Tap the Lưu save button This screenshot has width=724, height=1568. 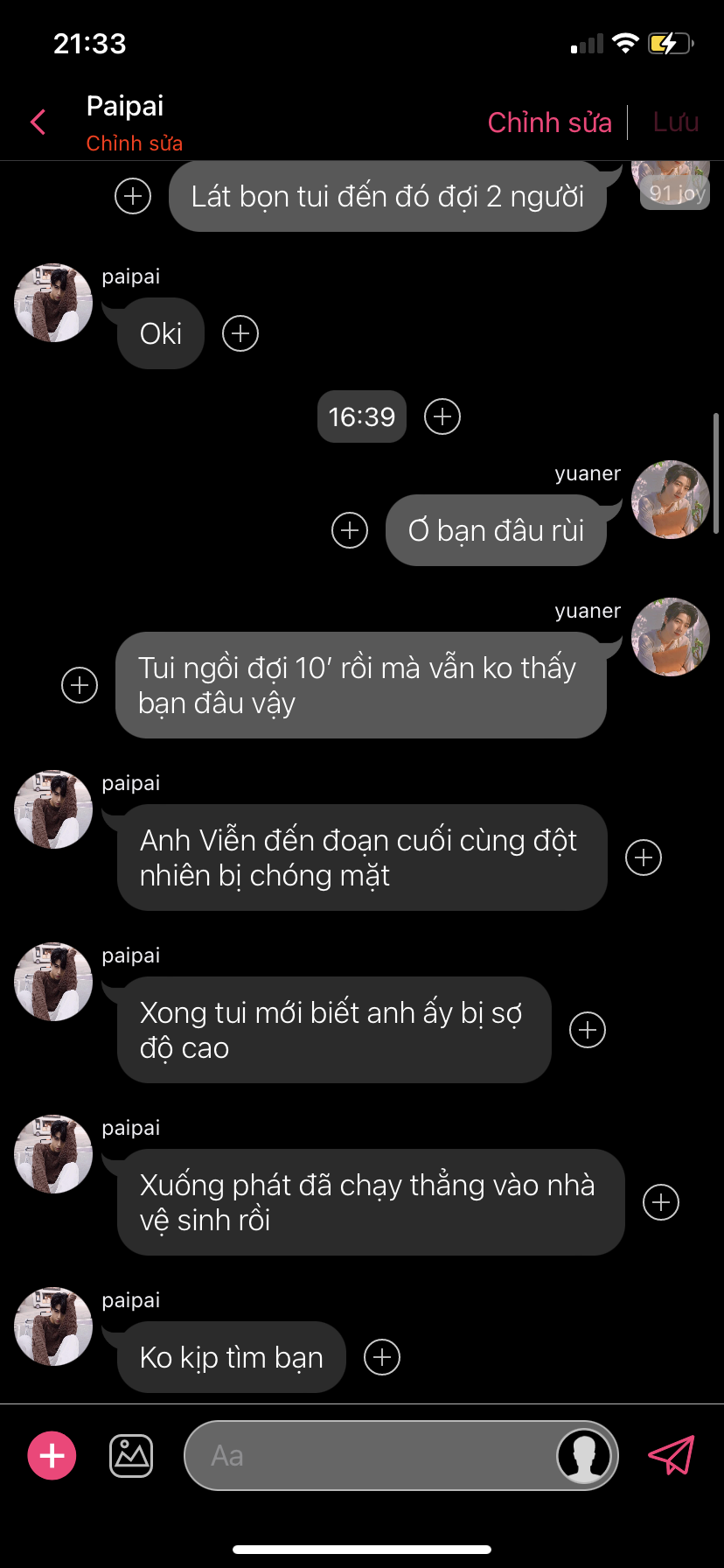675,122
